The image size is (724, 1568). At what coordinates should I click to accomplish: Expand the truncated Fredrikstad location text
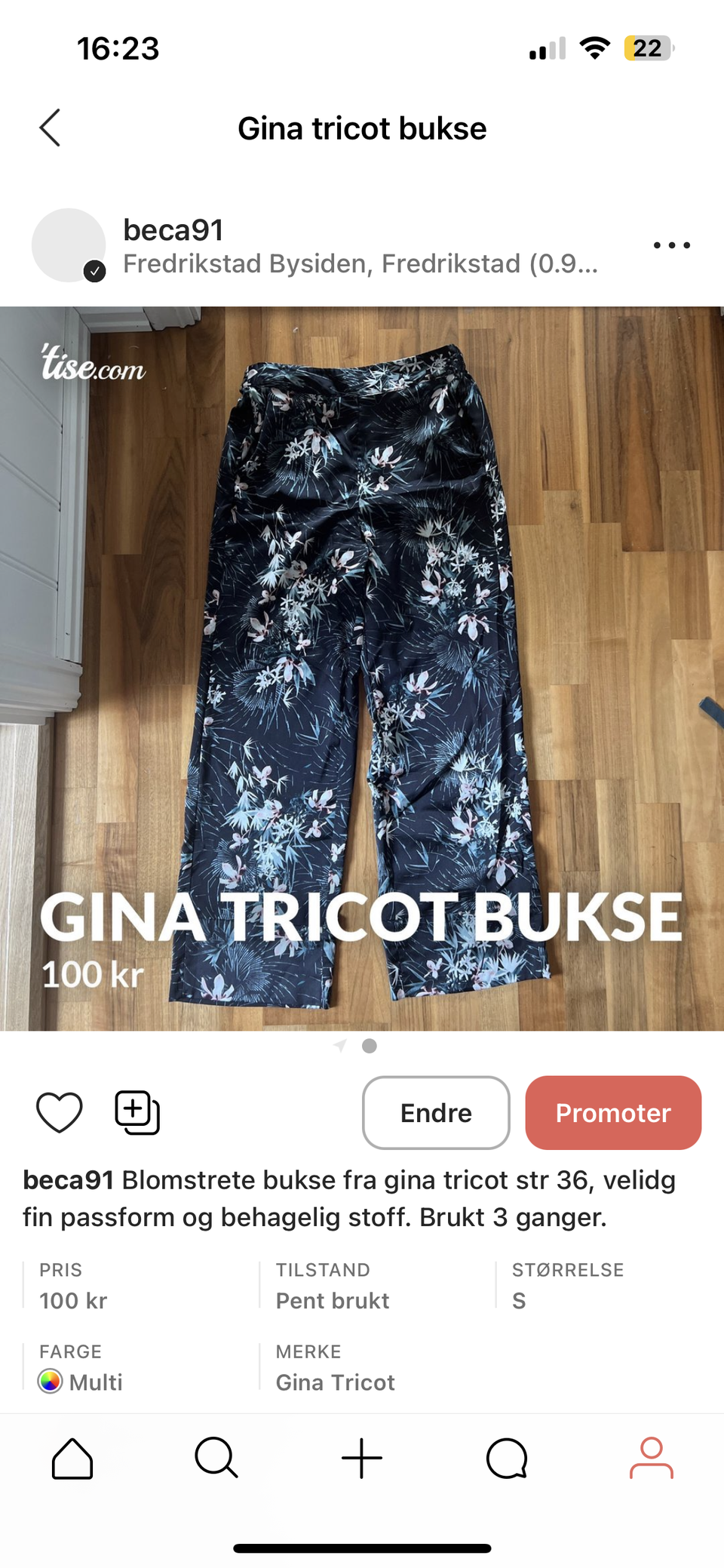pyautogui.click(x=360, y=264)
